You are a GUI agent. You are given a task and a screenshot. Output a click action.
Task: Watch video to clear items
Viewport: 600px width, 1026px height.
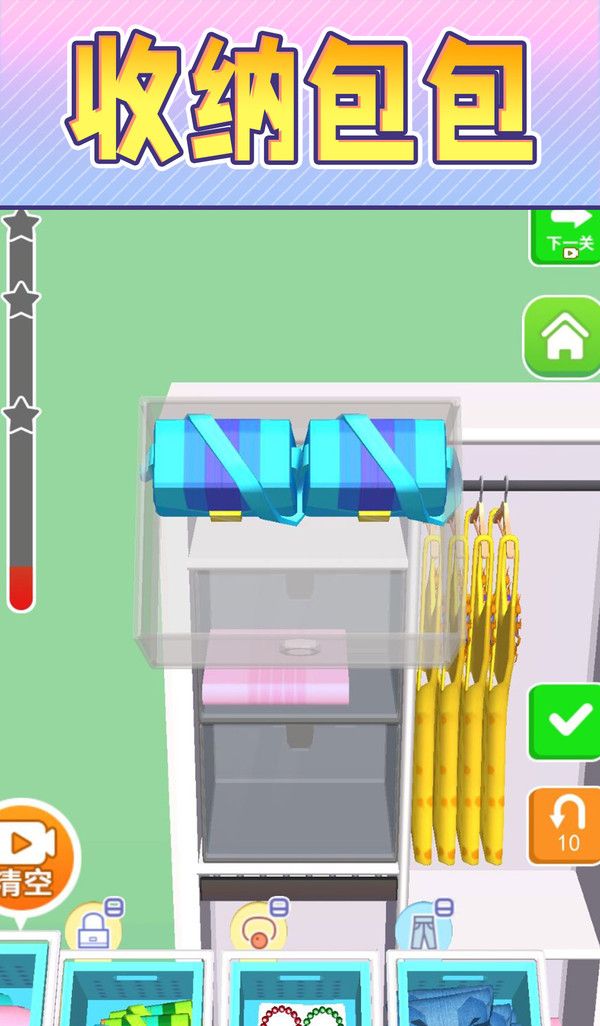click(33, 857)
